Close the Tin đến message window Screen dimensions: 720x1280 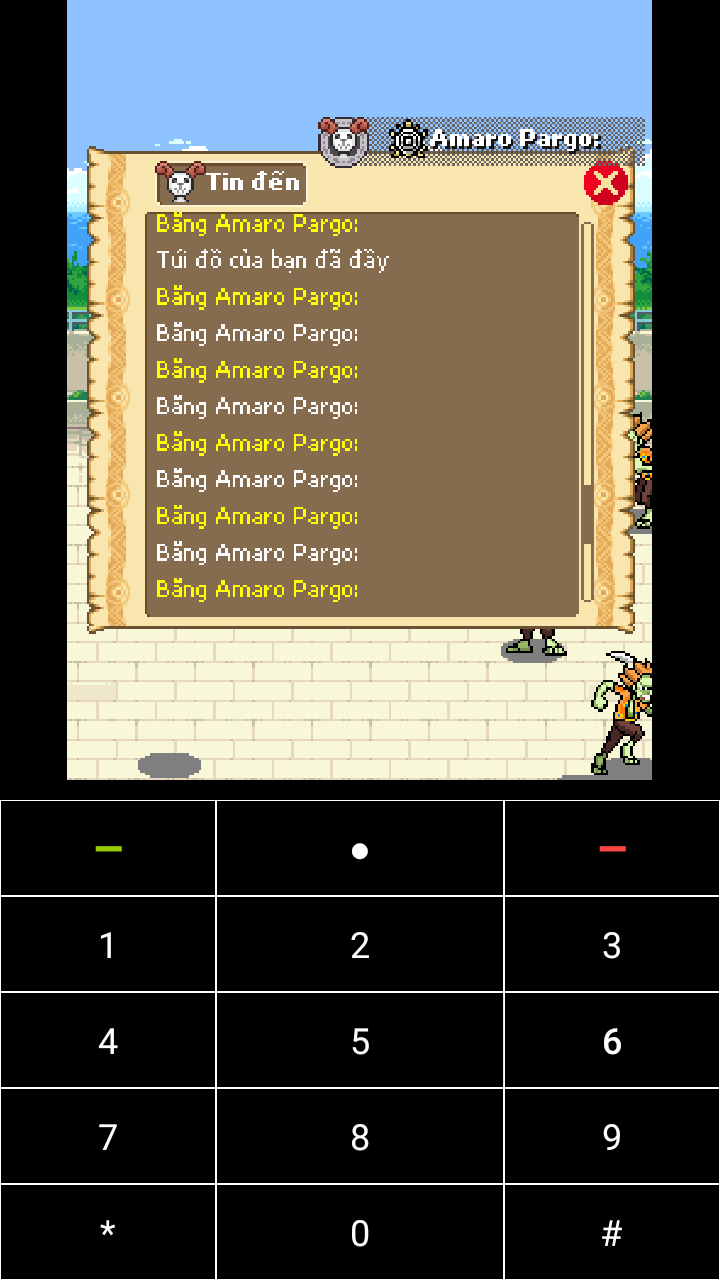[x=605, y=184]
